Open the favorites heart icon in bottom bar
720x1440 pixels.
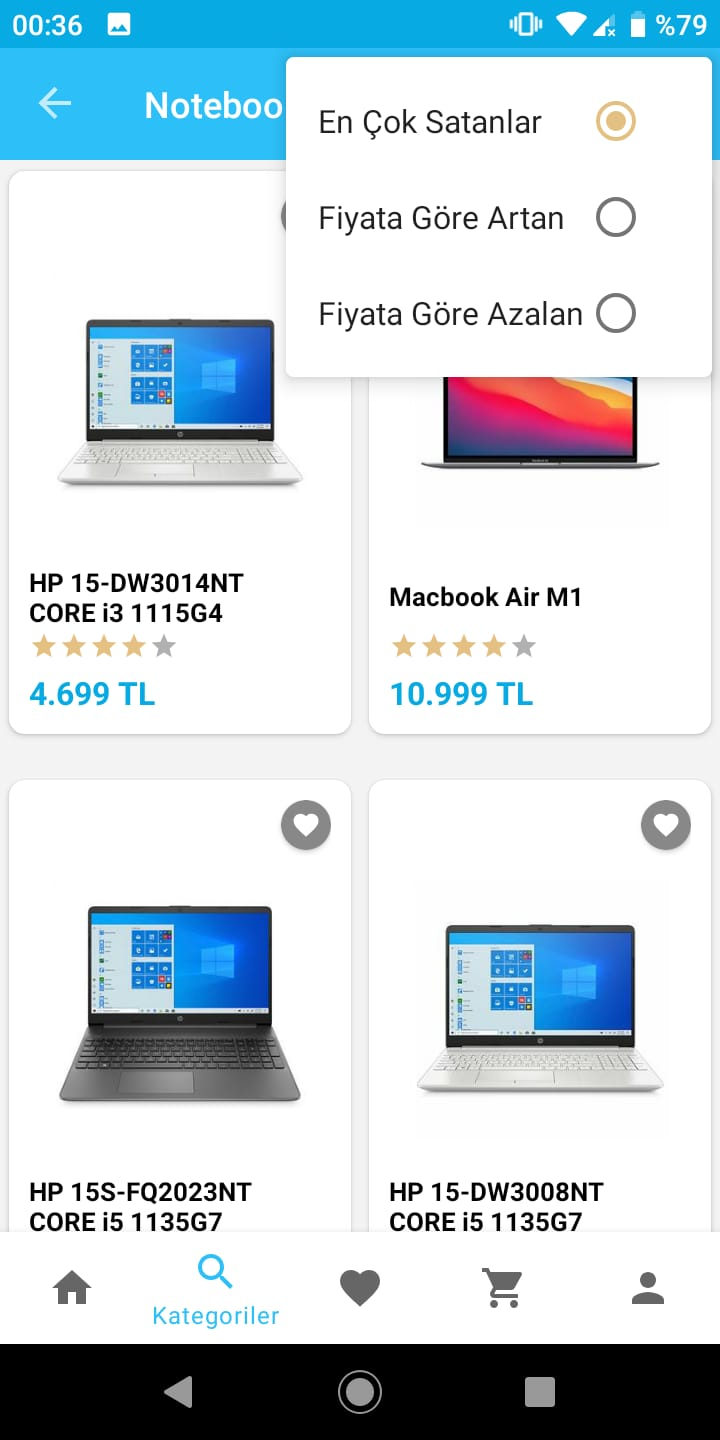point(360,1288)
